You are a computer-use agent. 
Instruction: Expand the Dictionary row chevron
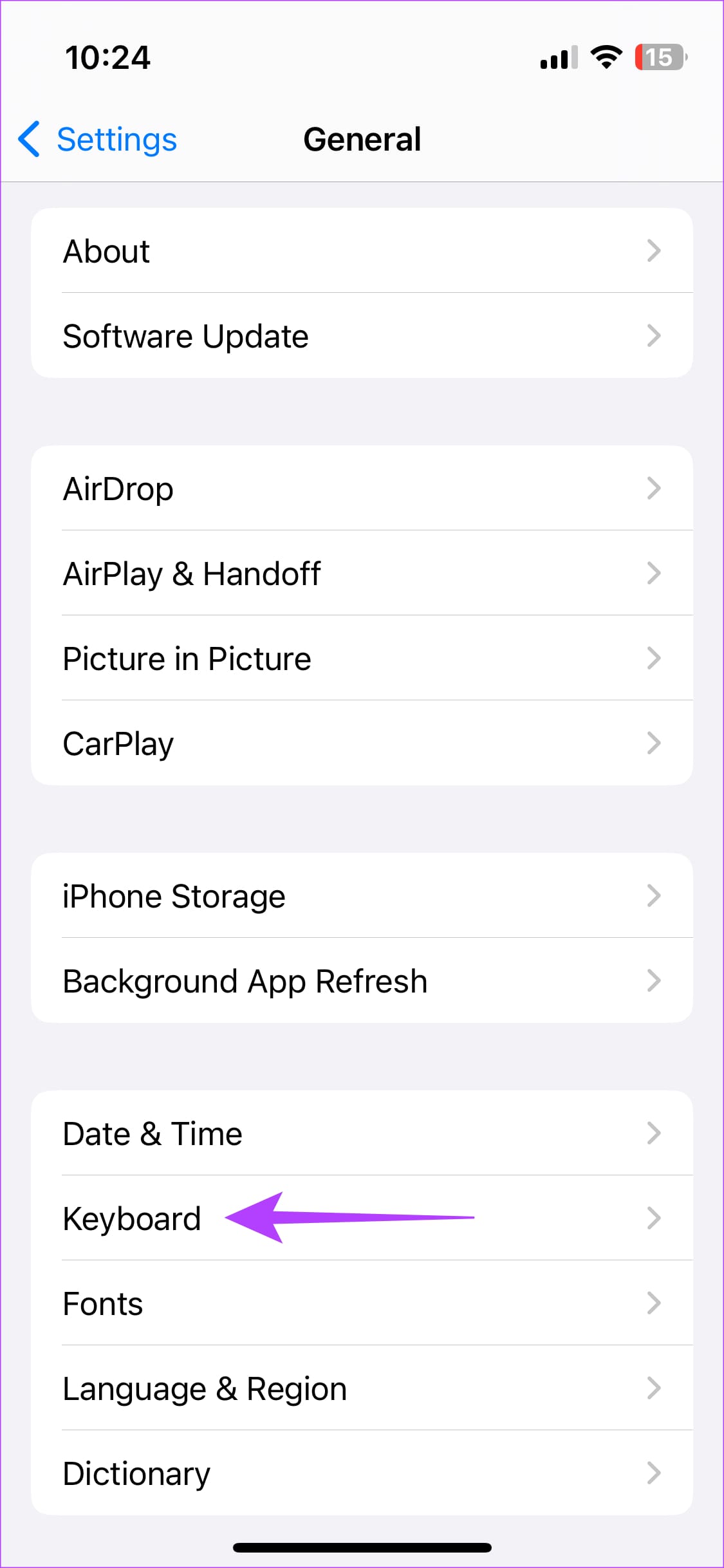tap(654, 1473)
